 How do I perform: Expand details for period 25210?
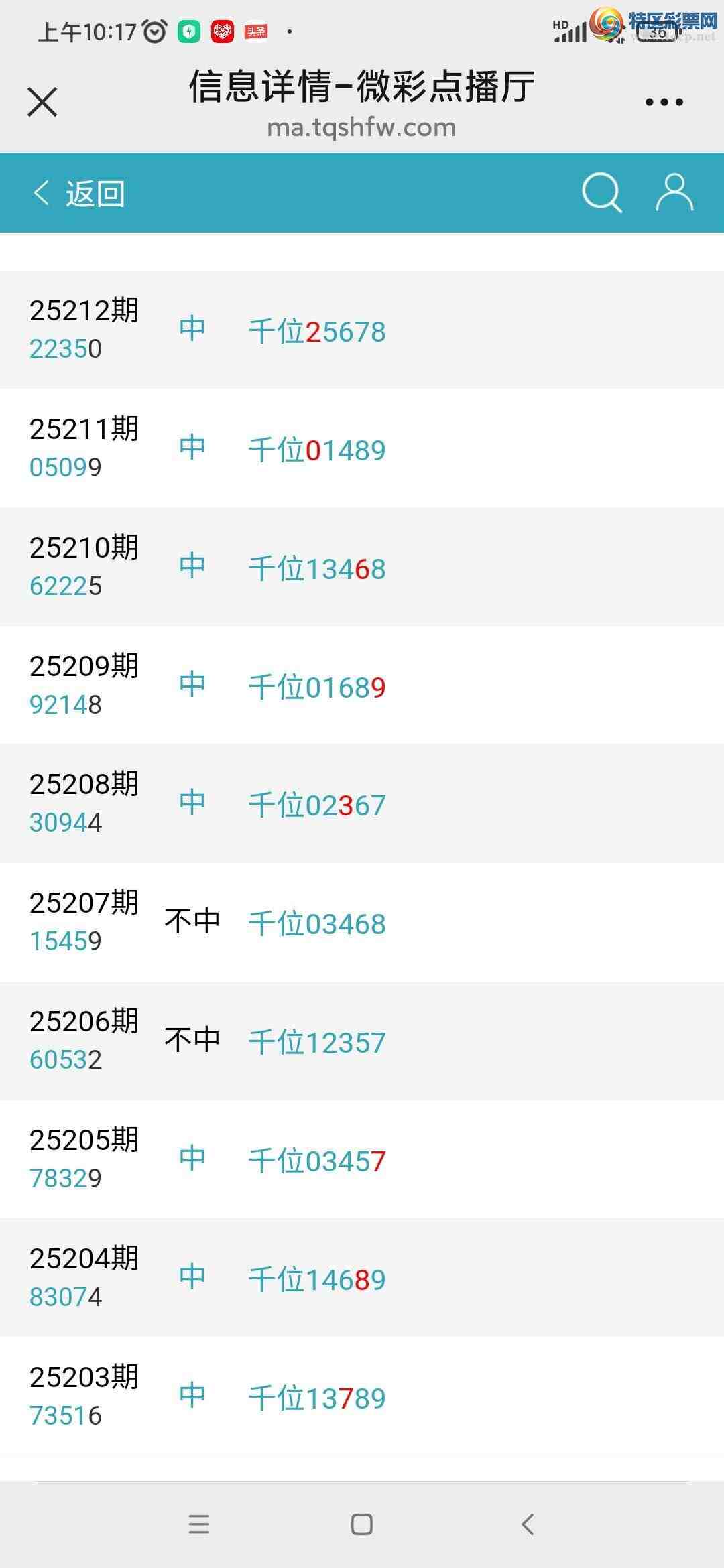click(362, 566)
